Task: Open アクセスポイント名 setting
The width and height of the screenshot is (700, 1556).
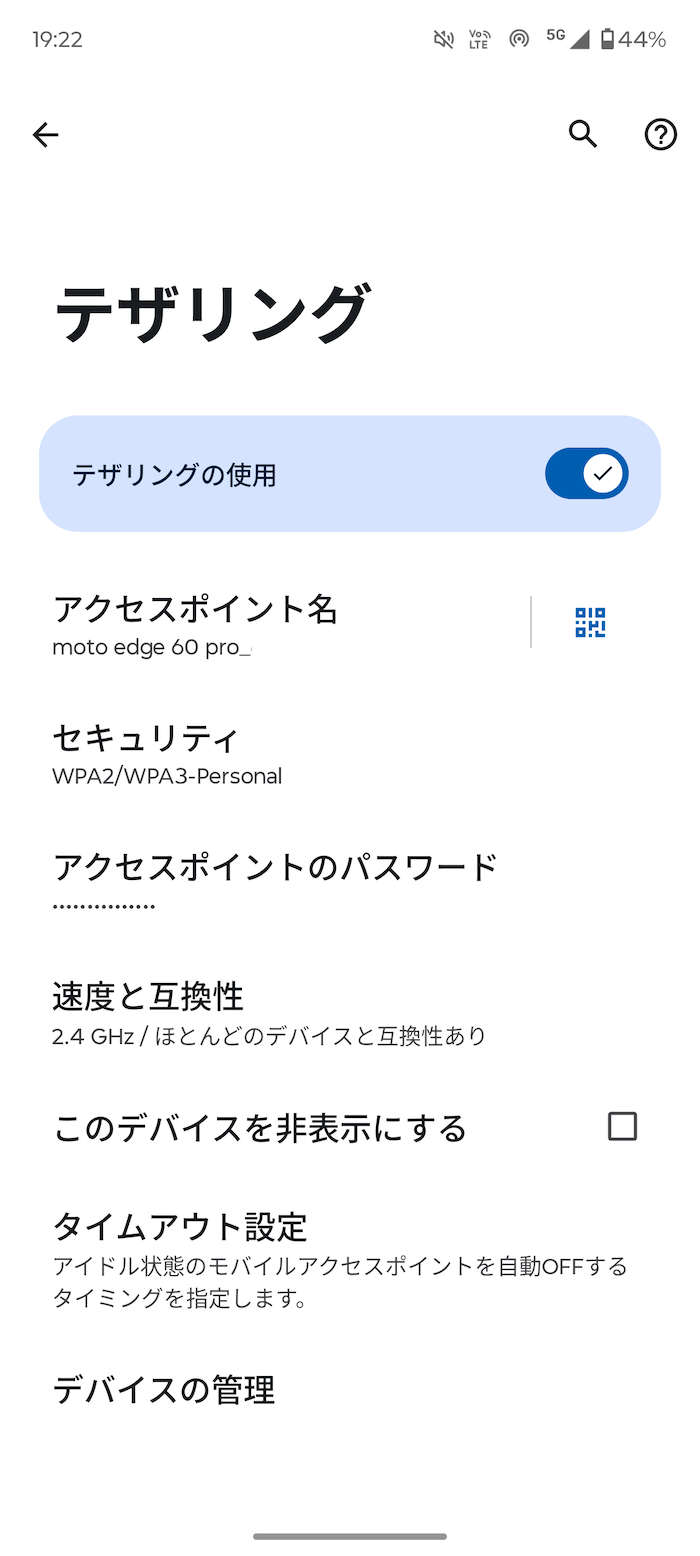Action: coord(285,623)
